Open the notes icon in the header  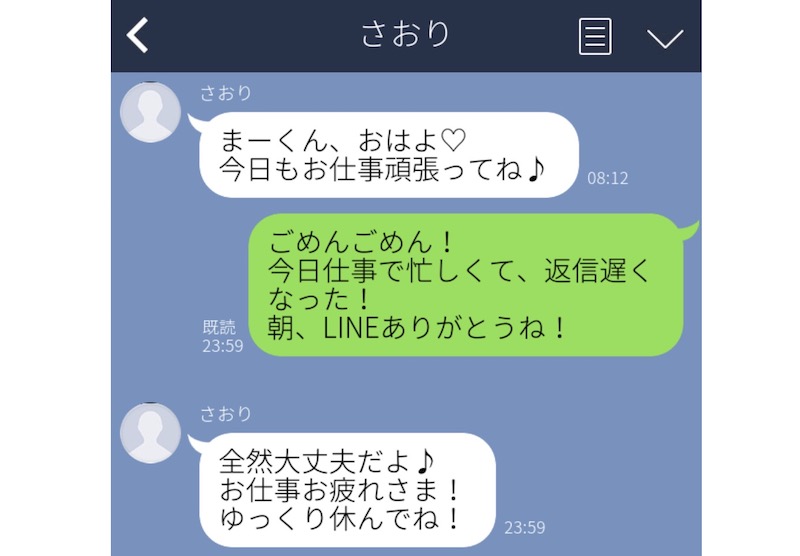595,37
